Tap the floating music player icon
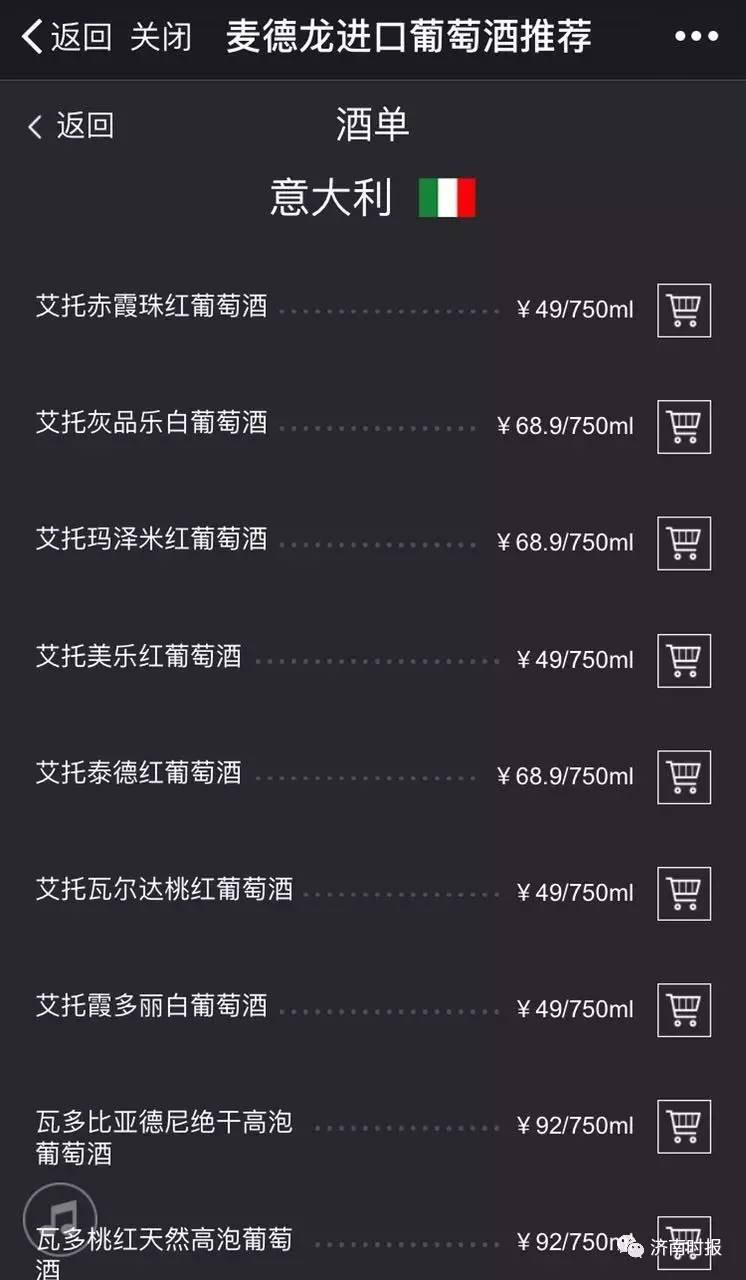Screen dimensions: 746x1280 [x=60, y=1218]
